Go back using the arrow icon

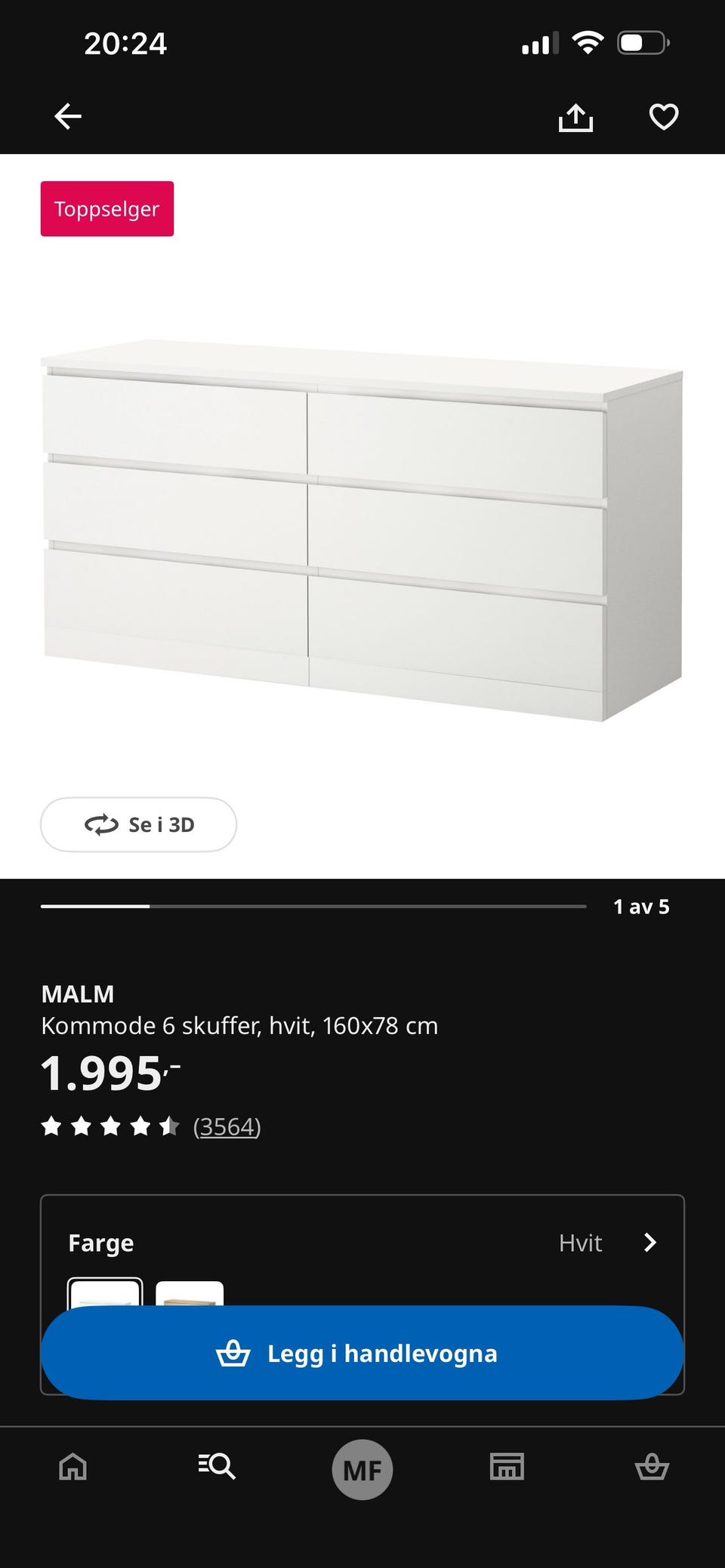coord(66,117)
